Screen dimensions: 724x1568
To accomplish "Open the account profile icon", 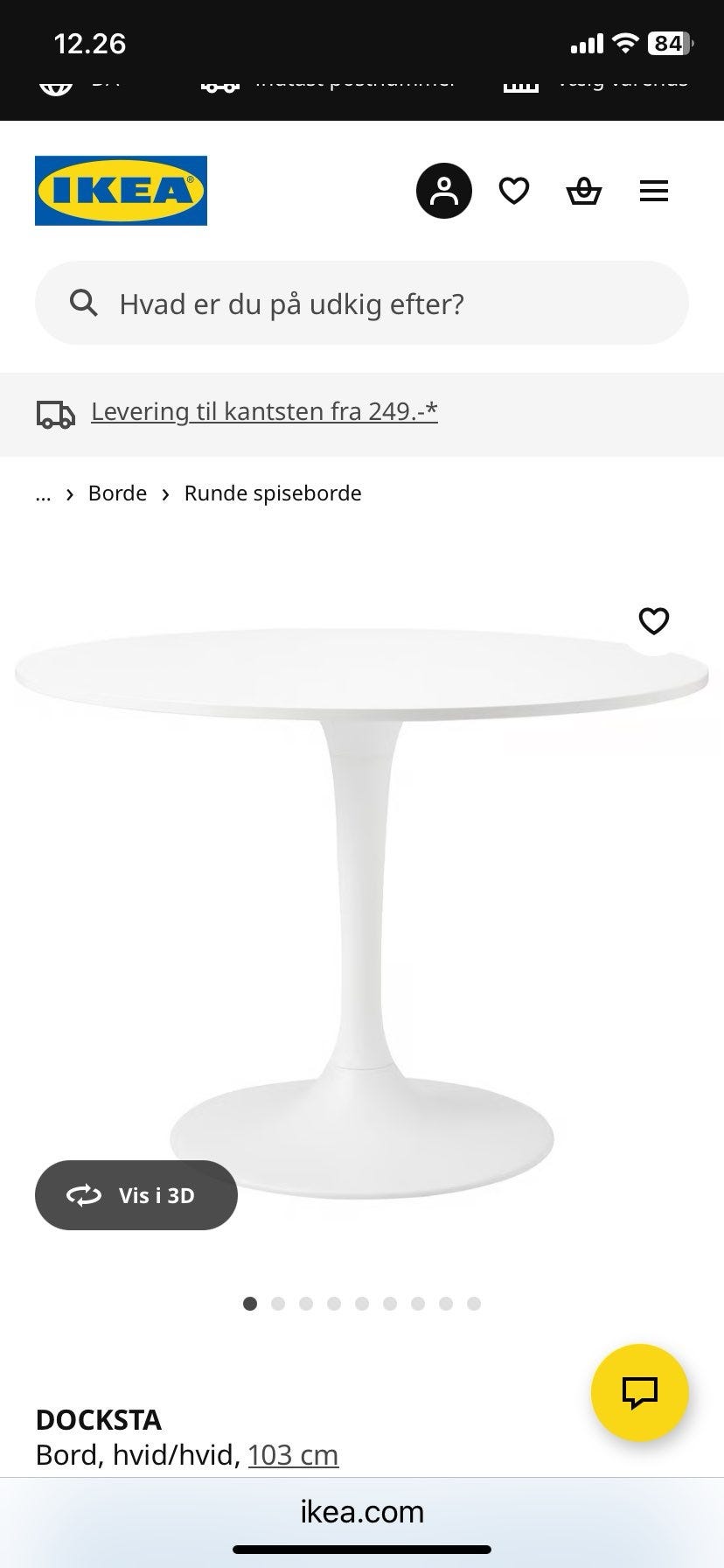I will pyautogui.click(x=443, y=190).
